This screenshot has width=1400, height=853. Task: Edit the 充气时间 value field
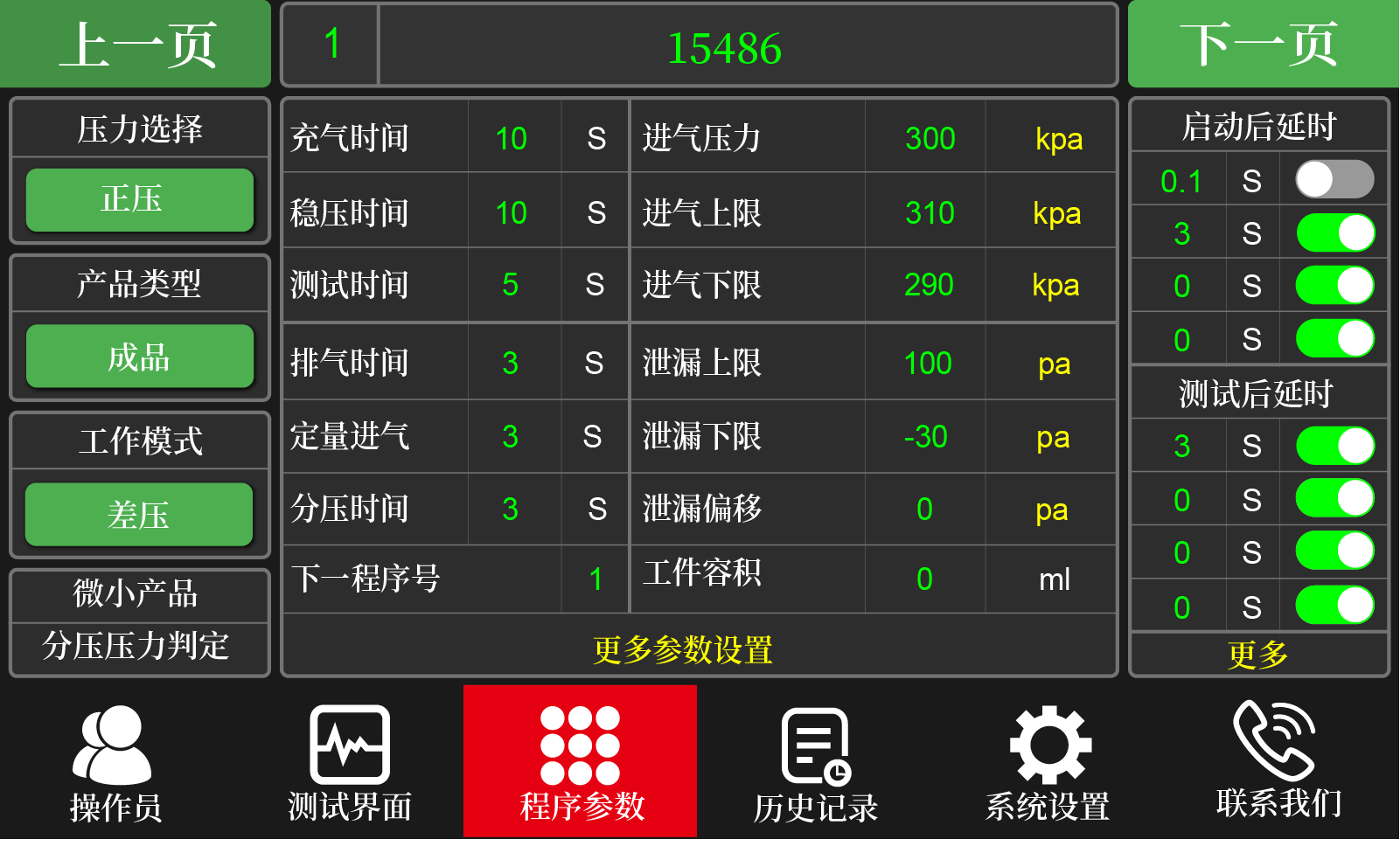(512, 138)
